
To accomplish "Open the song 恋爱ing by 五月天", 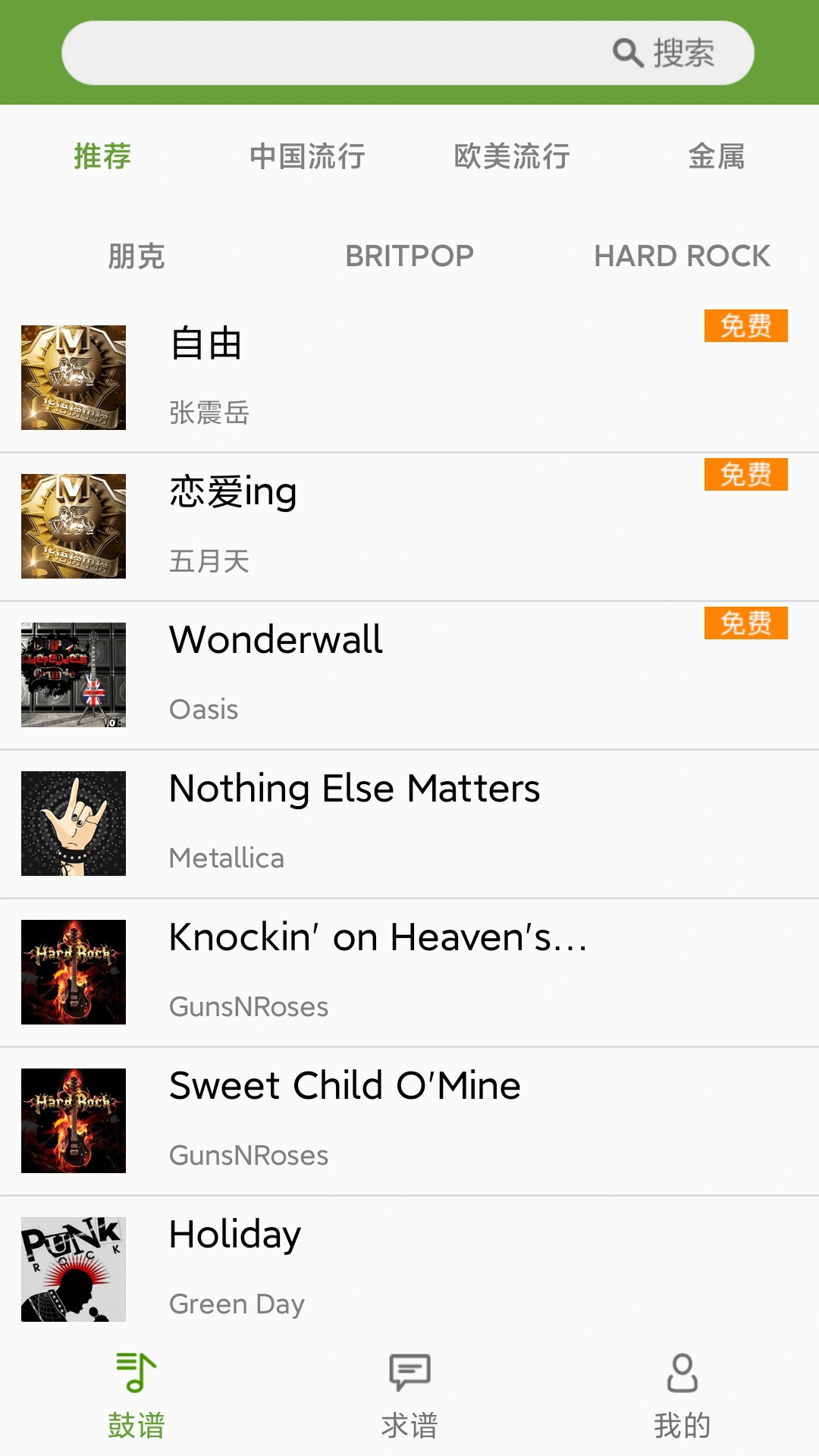I will [409, 526].
